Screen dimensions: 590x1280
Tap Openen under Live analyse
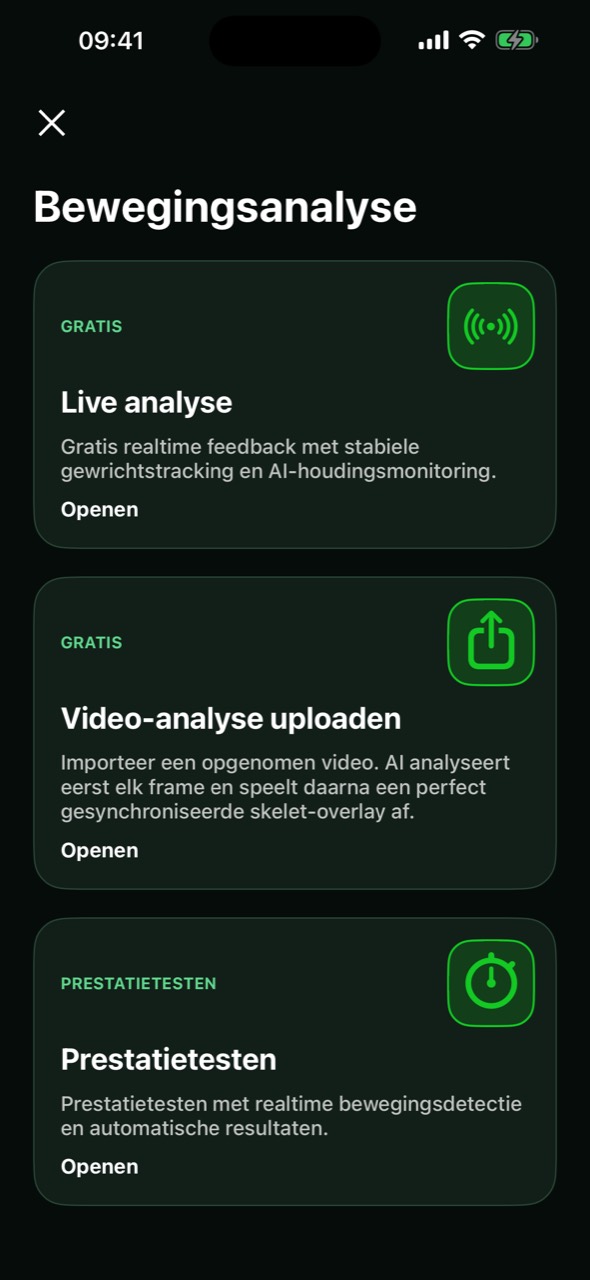click(x=99, y=509)
